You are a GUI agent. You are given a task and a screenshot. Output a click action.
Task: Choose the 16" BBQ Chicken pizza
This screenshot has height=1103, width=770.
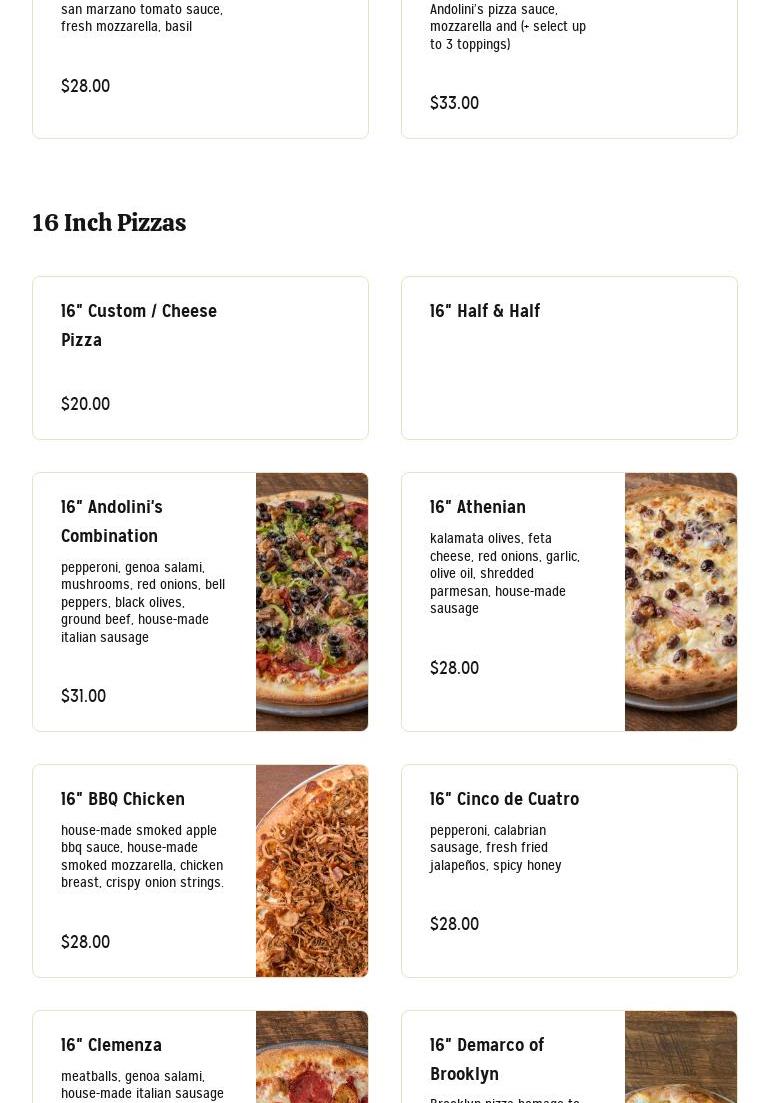coord(200,870)
